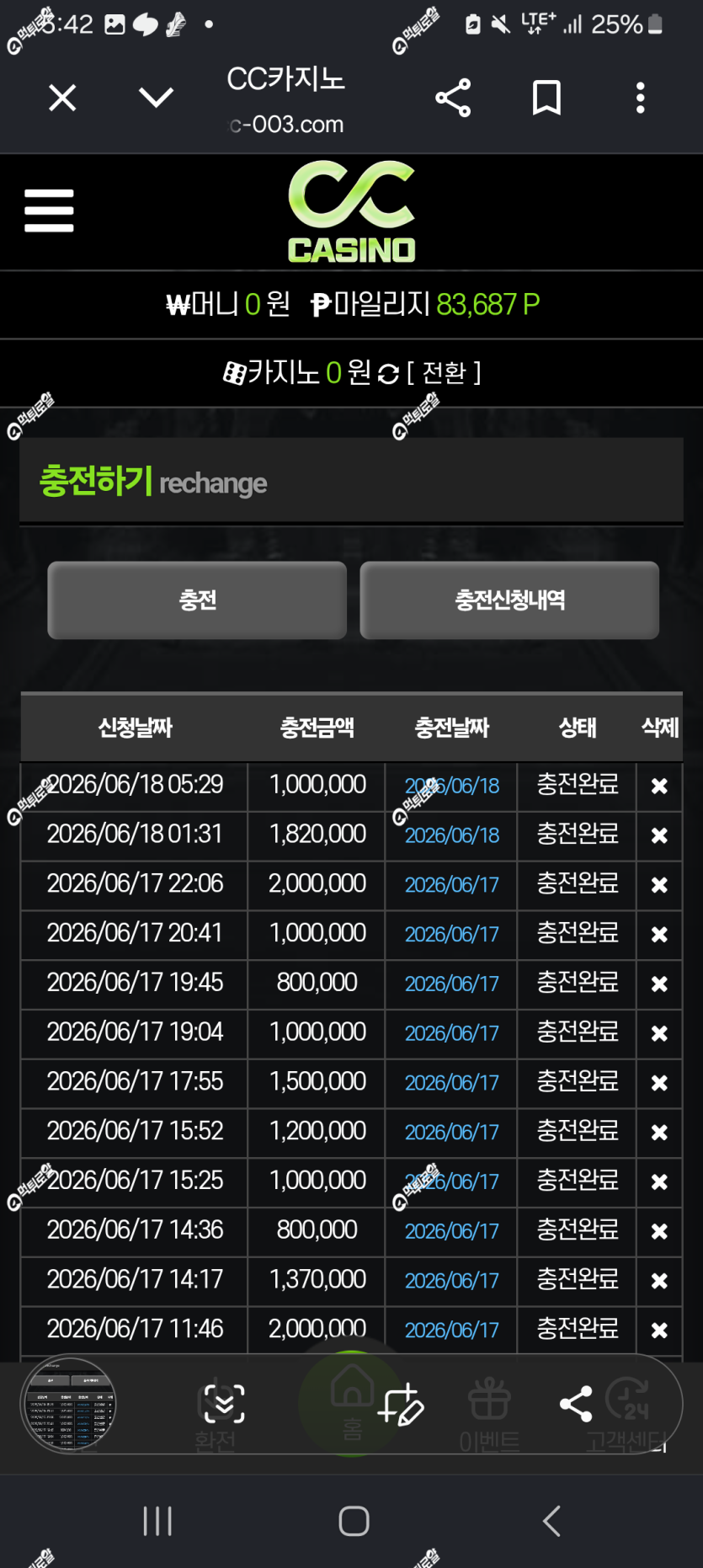Edit the screenshot with the pencil icon
This screenshot has width=703, height=1568.
click(x=400, y=1404)
